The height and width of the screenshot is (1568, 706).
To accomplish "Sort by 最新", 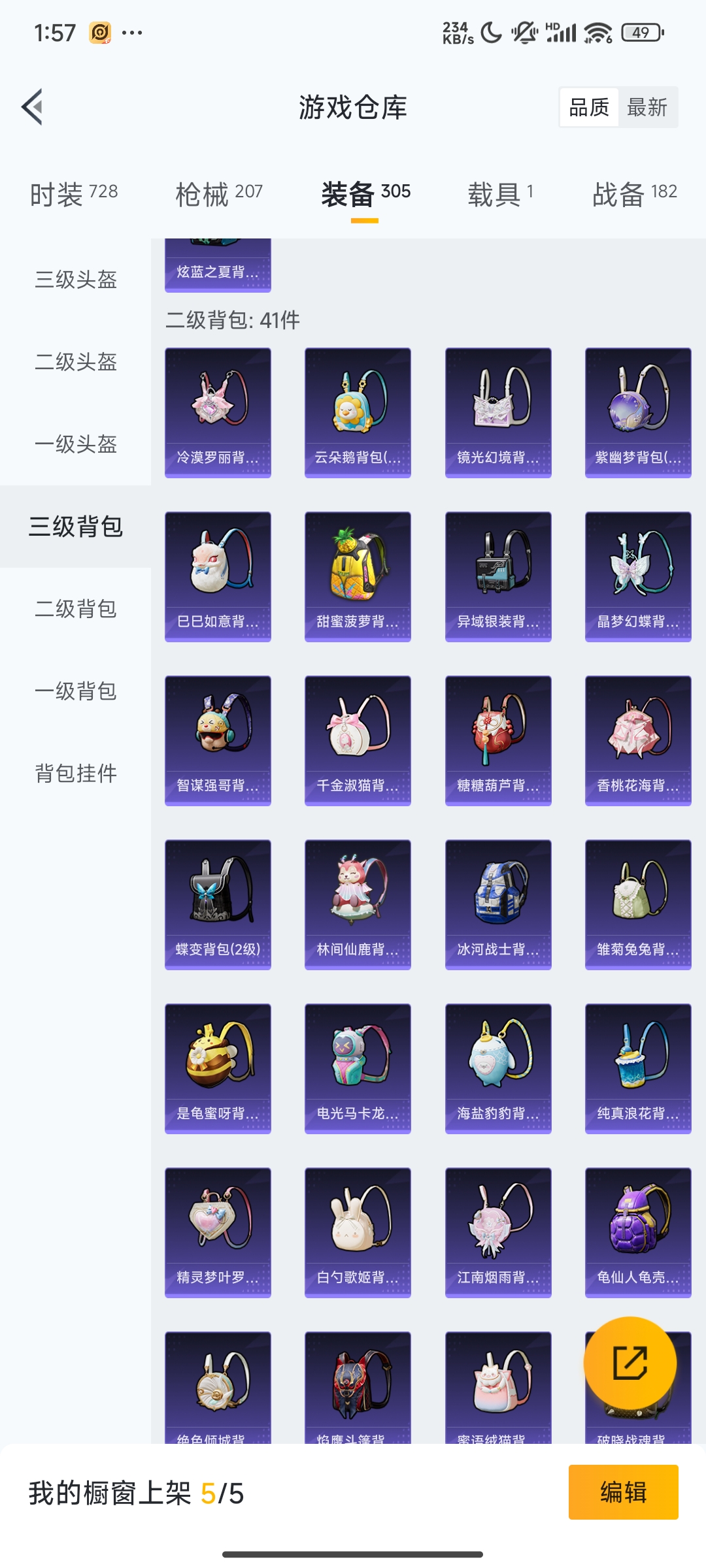I will click(647, 107).
